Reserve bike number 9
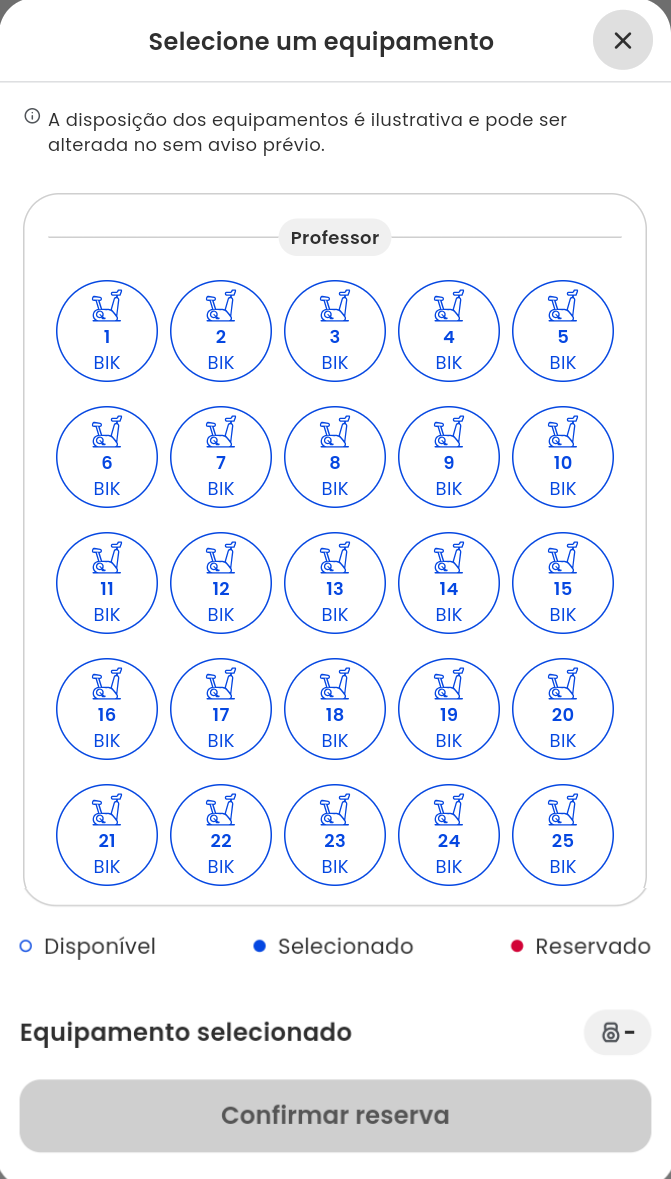The height and width of the screenshot is (1179, 671). 449,457
